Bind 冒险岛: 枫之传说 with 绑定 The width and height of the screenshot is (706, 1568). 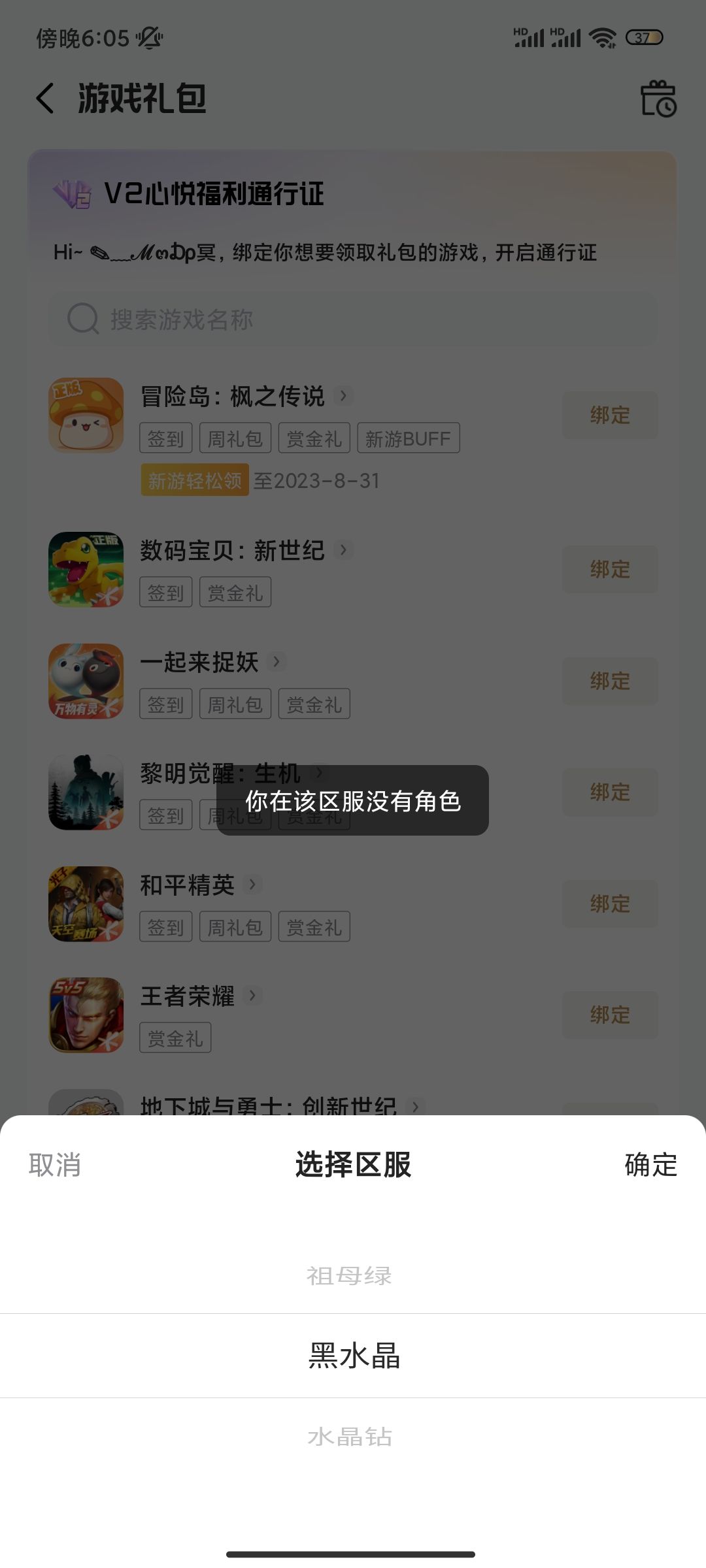(x=610, y=415)
